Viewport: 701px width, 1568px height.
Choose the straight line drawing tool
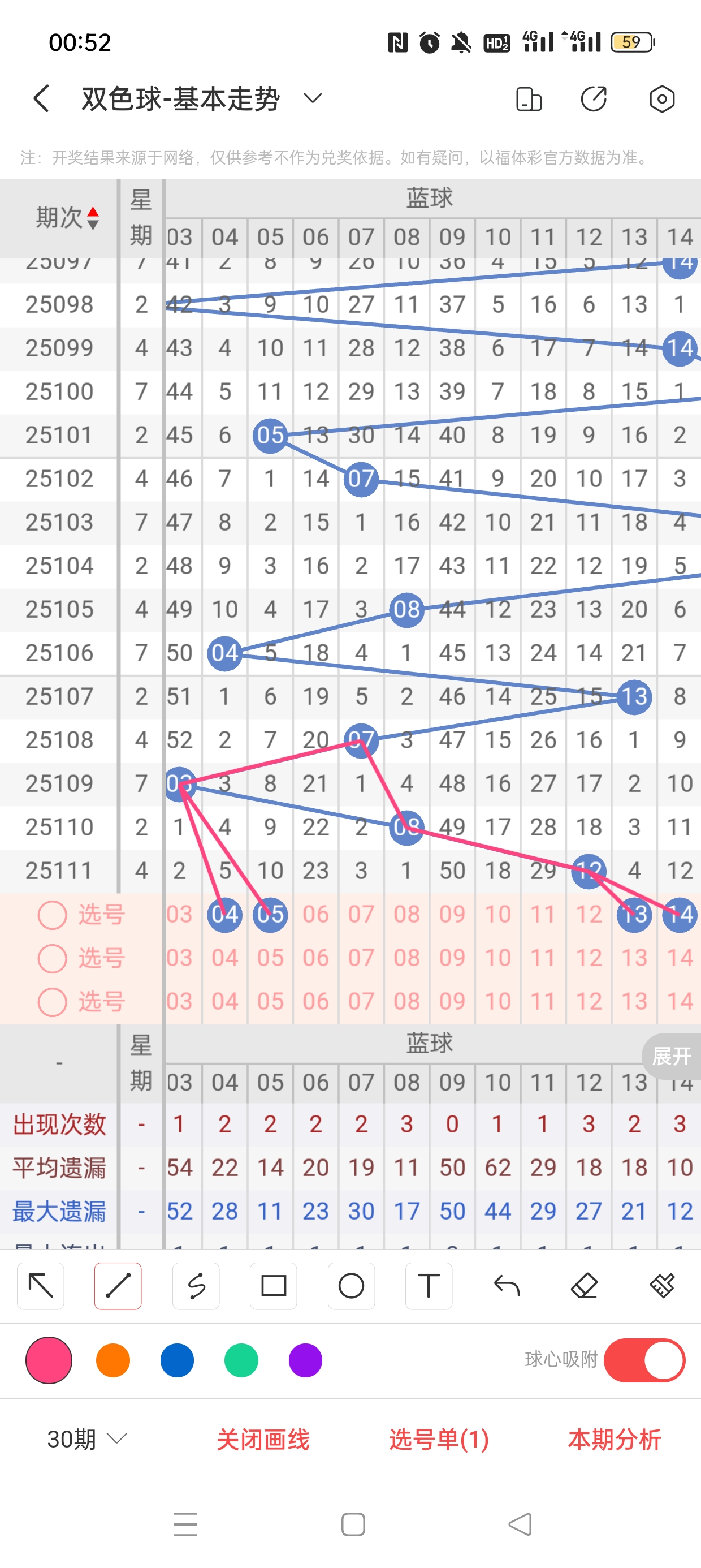pos(118,1286)
